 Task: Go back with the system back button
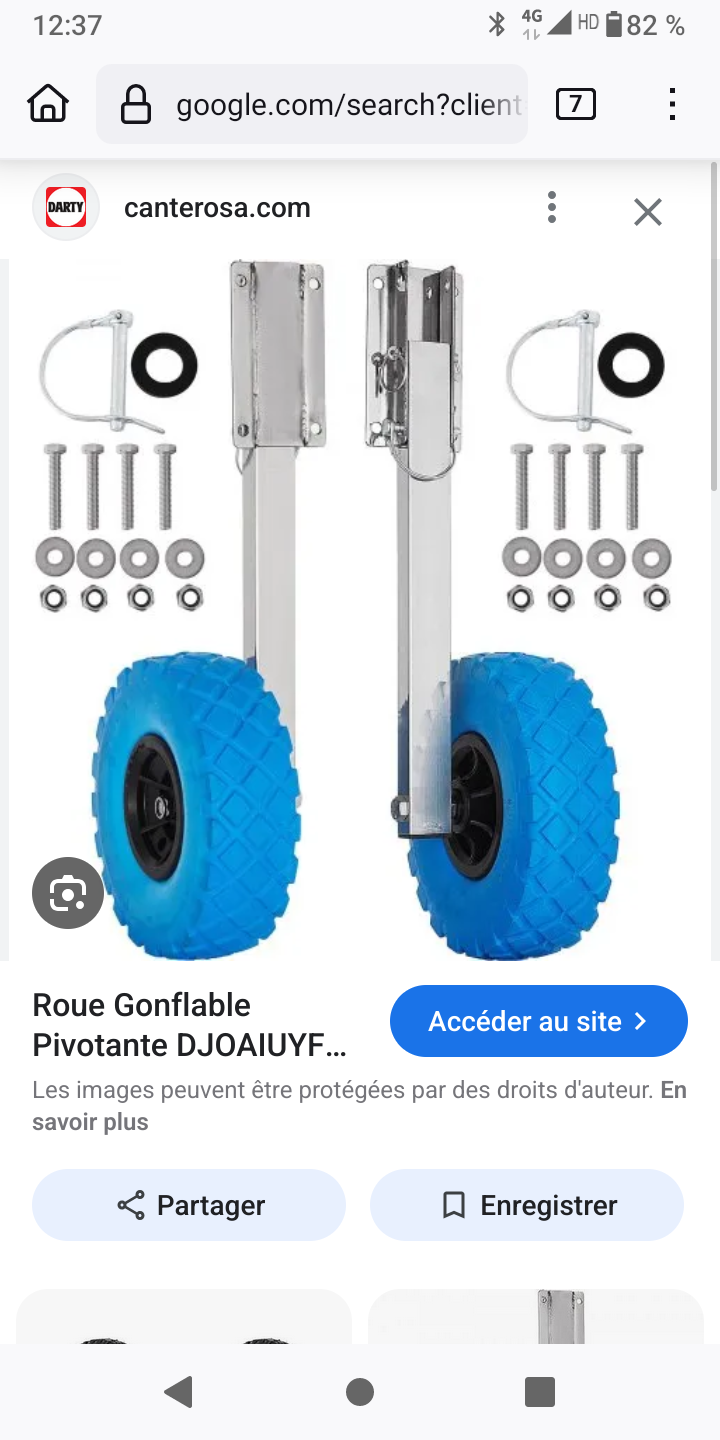click(x=179, y=1392)
